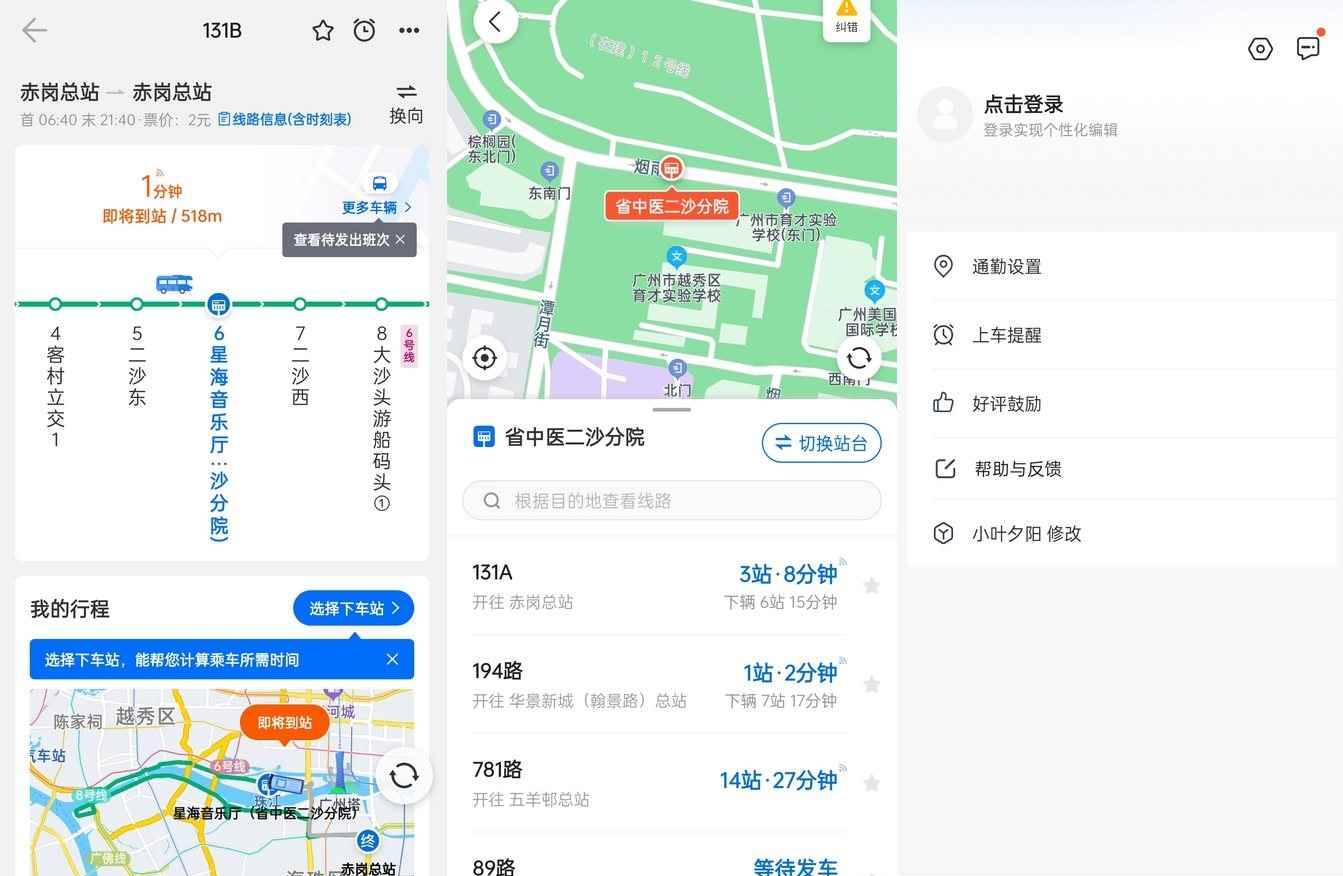Image resolution: width=1343 pixels, height=876 pixels.
Task: Close the blue 选择下车站 hint banner
Action: click(x=392, y=660)
